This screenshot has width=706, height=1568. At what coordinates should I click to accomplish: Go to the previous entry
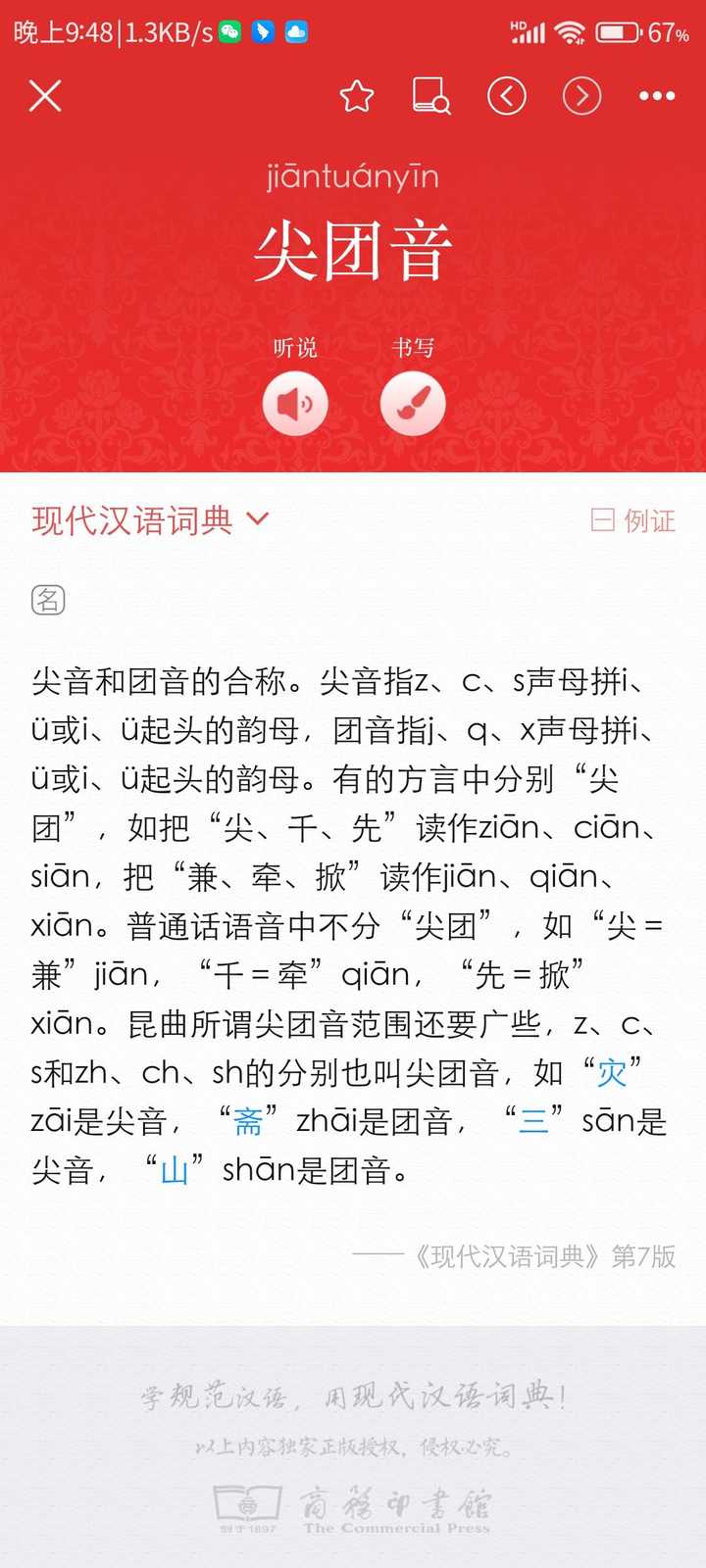coord(507,96)
